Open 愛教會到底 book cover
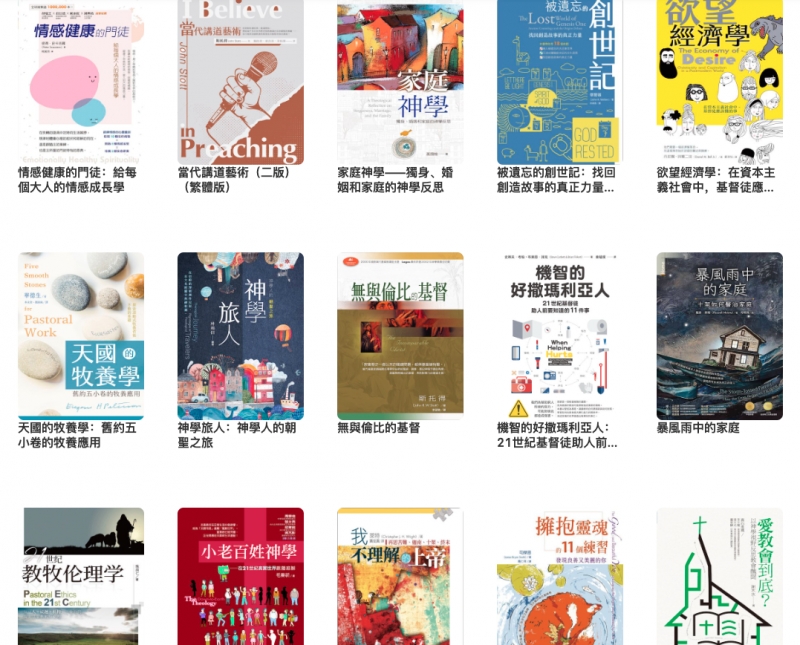Viewport: 800px width, 645px height. 719,577
